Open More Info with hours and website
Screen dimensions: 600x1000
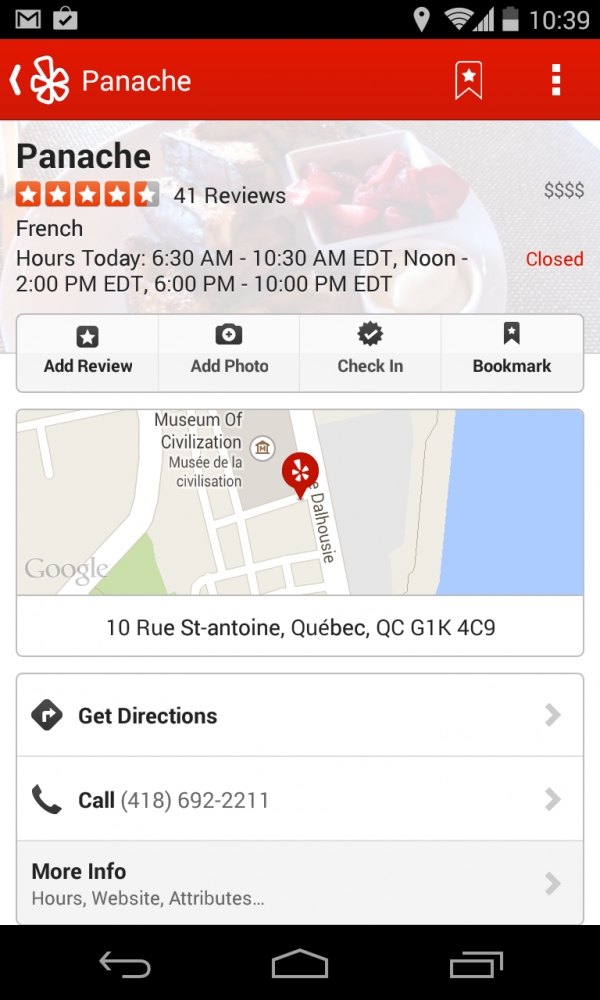point(300,883)
